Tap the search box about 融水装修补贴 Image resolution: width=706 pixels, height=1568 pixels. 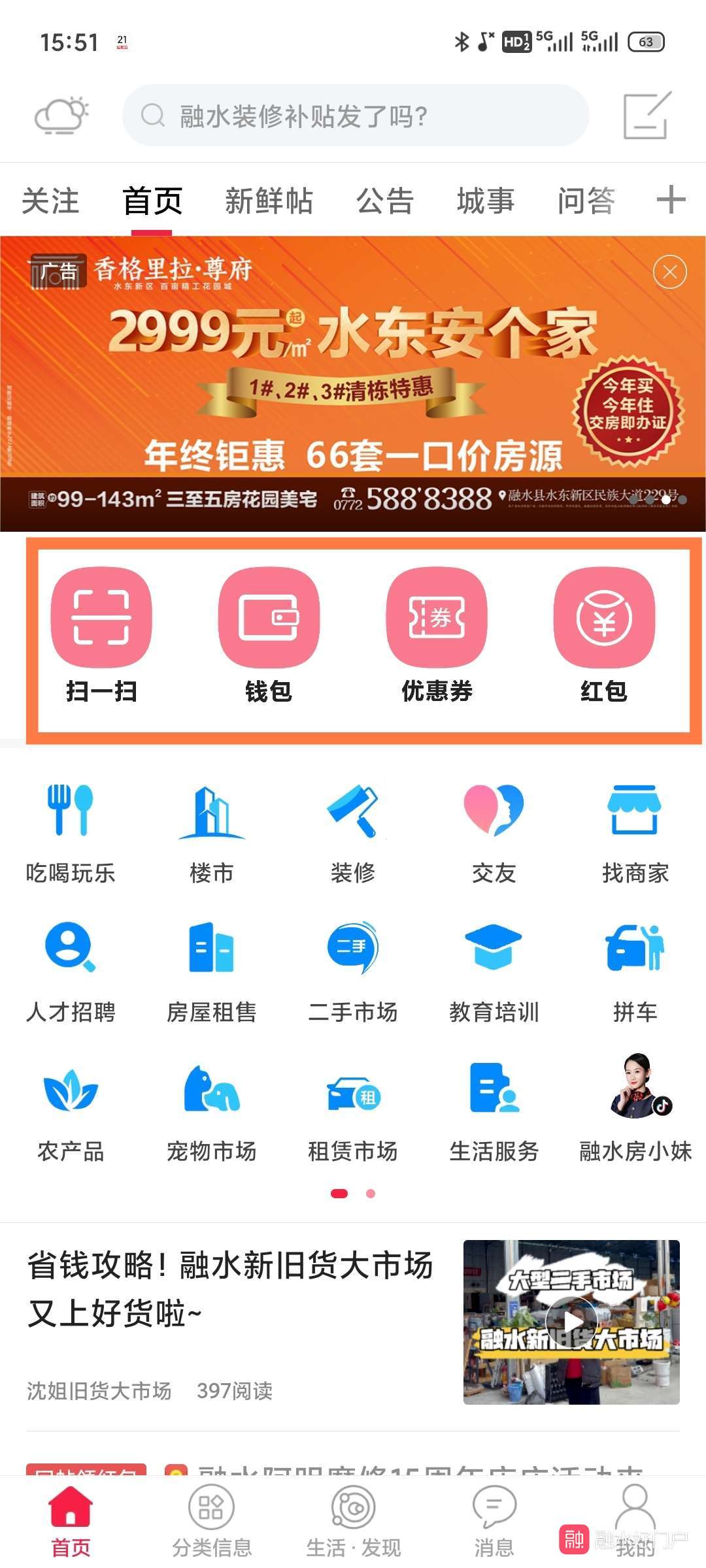[356, 116]
